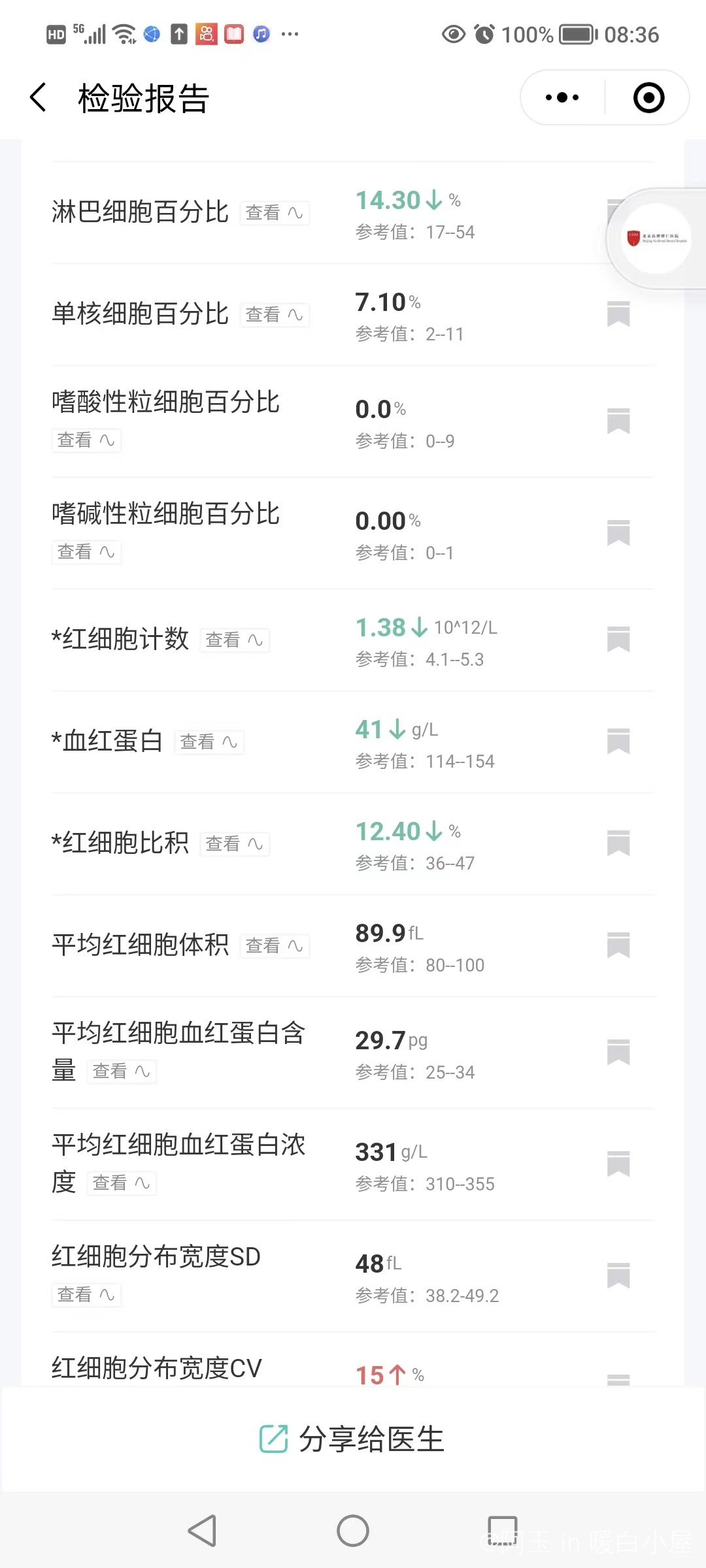Open 查看 for 平均红细胞体积
This screenshot has height=1568, width=706.
[x=275, y=946]
